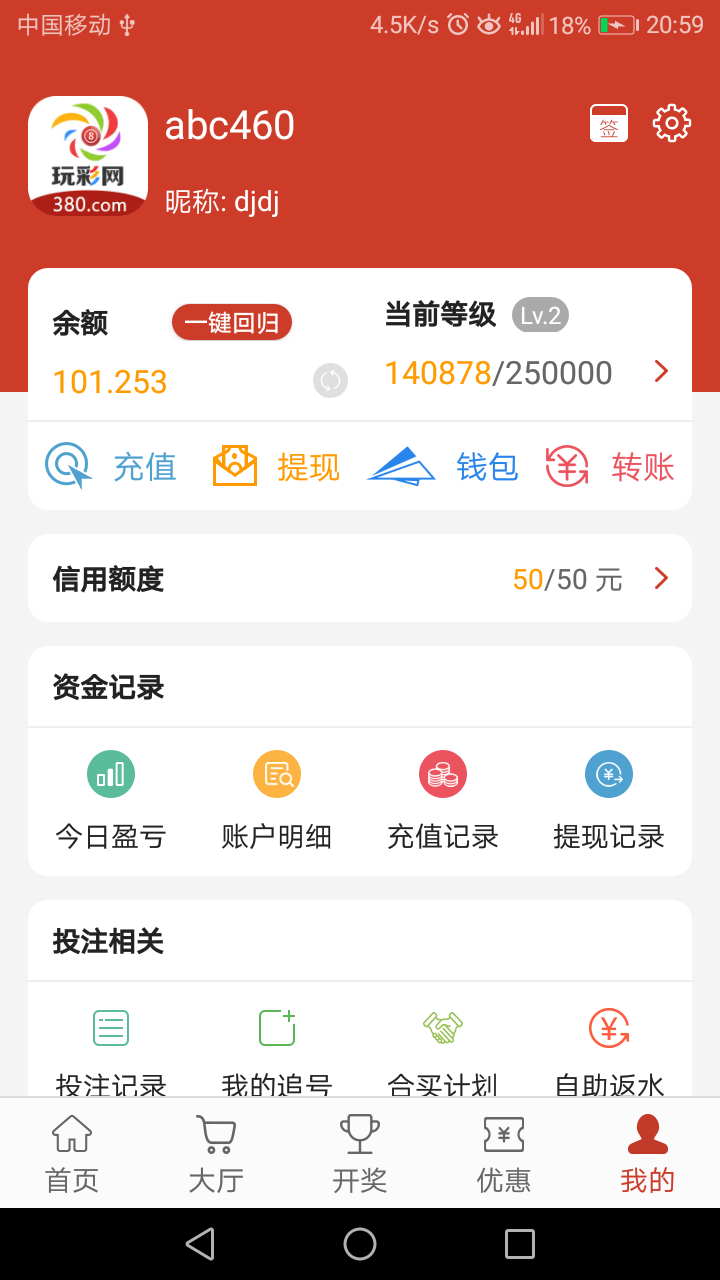Open the 提现 withdraw option
Viewport: 720px width, 1280px height.
click(277, 467)
